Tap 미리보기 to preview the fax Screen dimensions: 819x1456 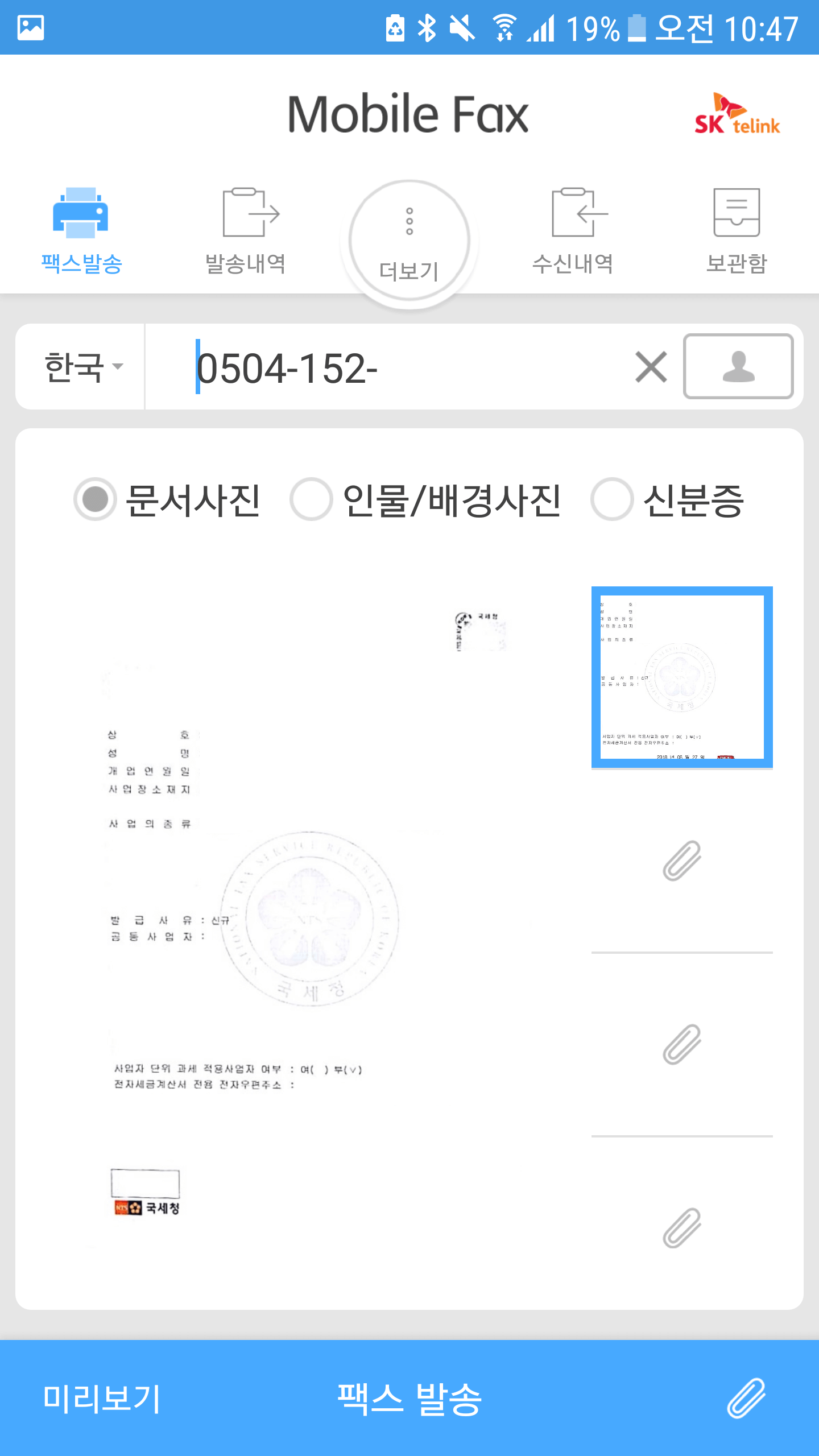[x=102, y=1398]
